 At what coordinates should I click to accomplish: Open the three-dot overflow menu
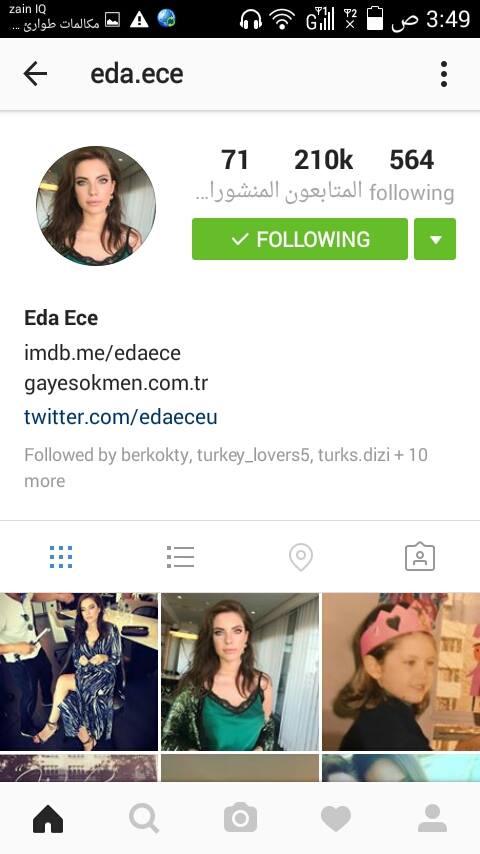(x=444, y=74)
